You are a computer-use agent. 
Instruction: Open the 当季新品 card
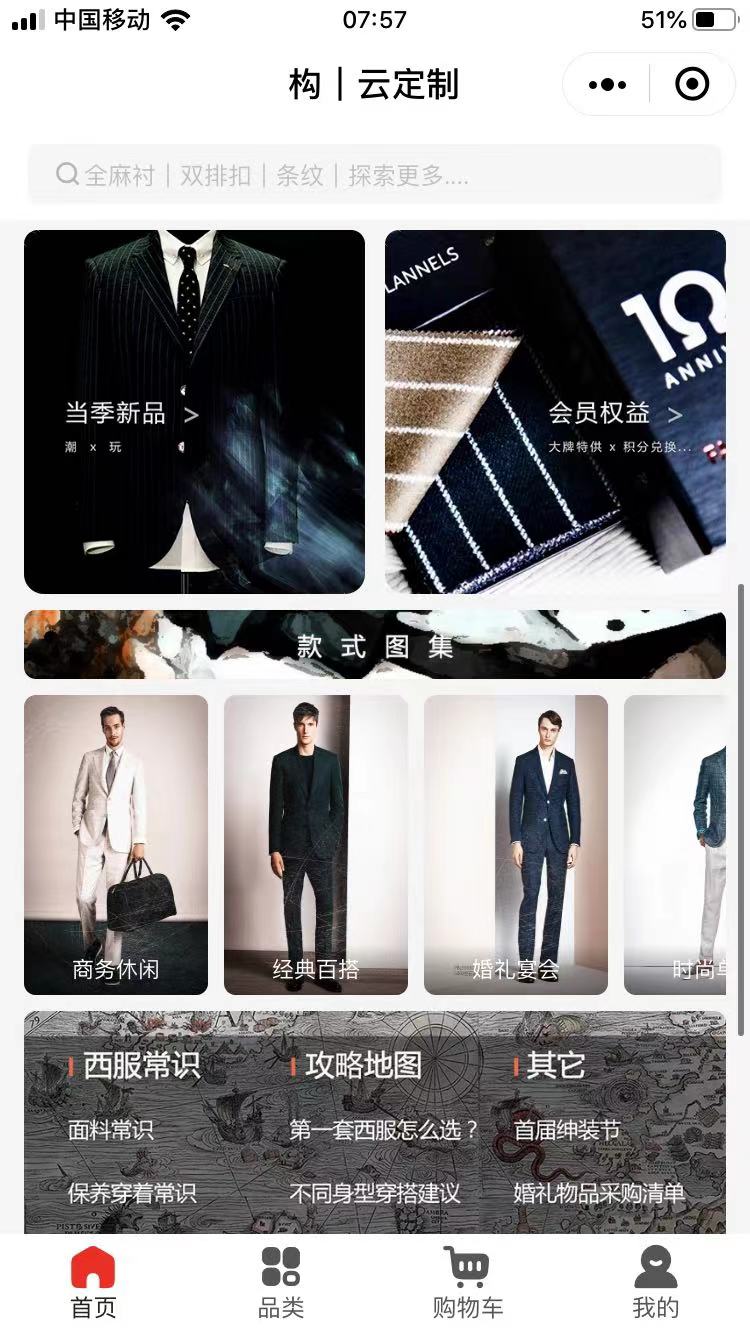194,412
